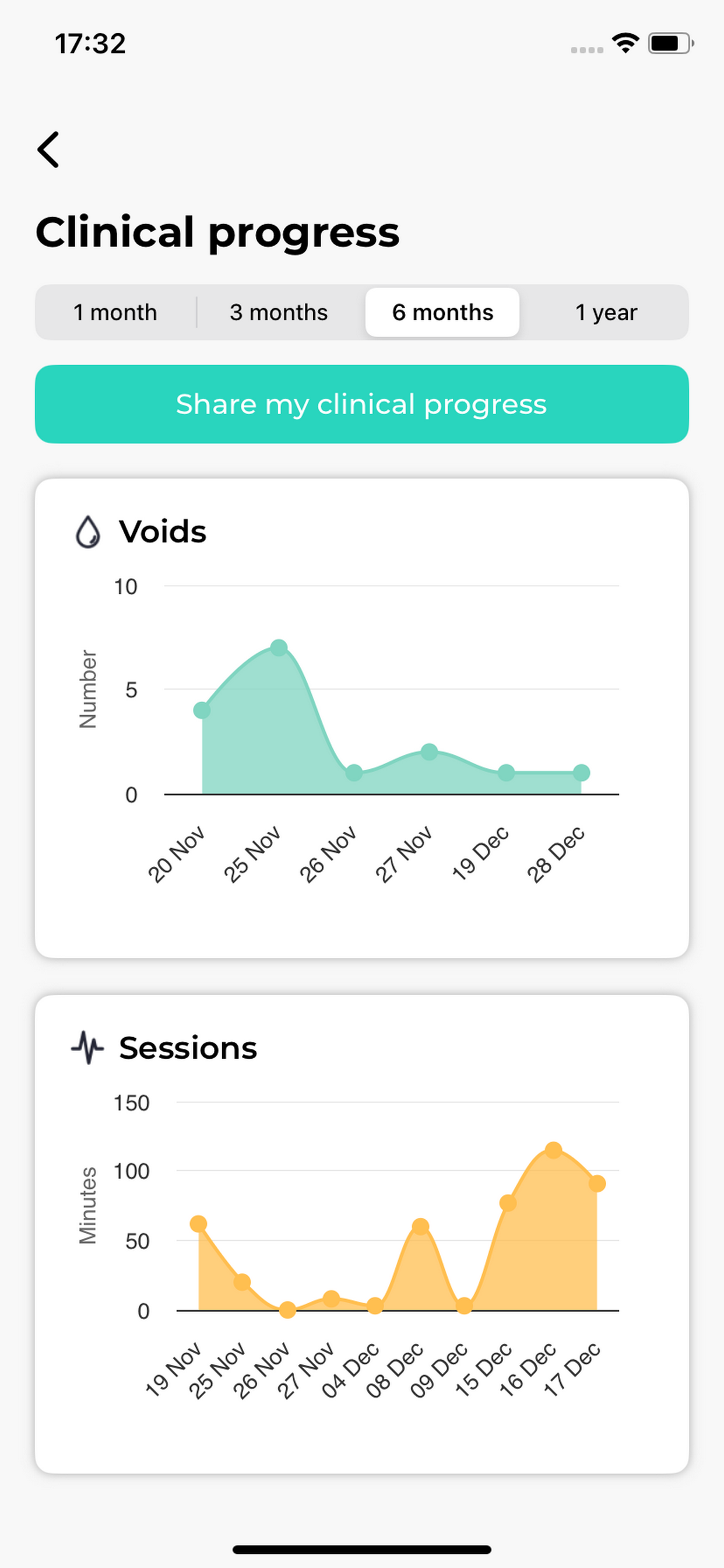Image resolution: width=724 pixels, height=1568 pixels.
Task: Switch to the 1 month range
Action: click(115, 312)
